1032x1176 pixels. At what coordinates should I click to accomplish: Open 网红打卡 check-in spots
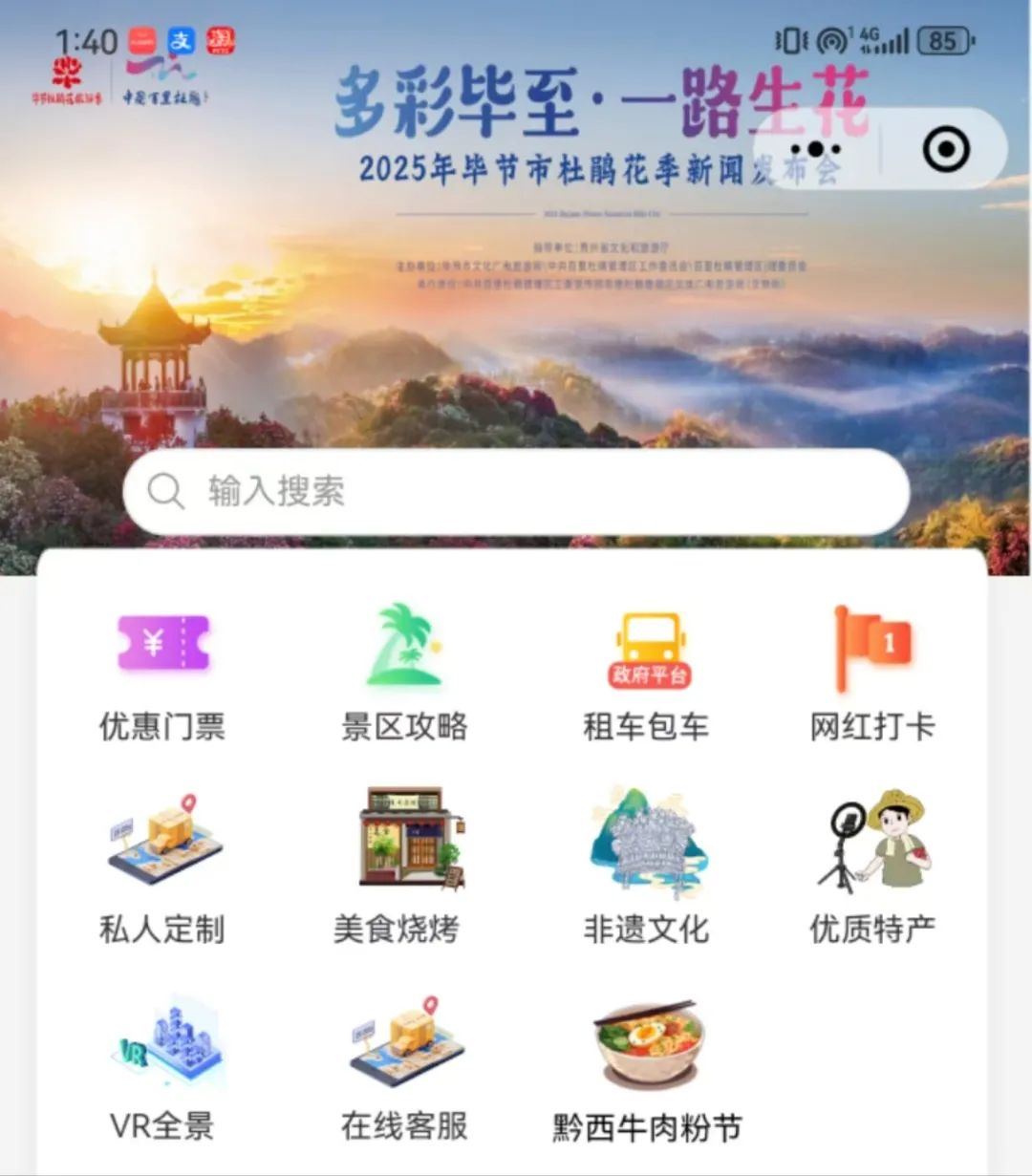pos(872,673)
